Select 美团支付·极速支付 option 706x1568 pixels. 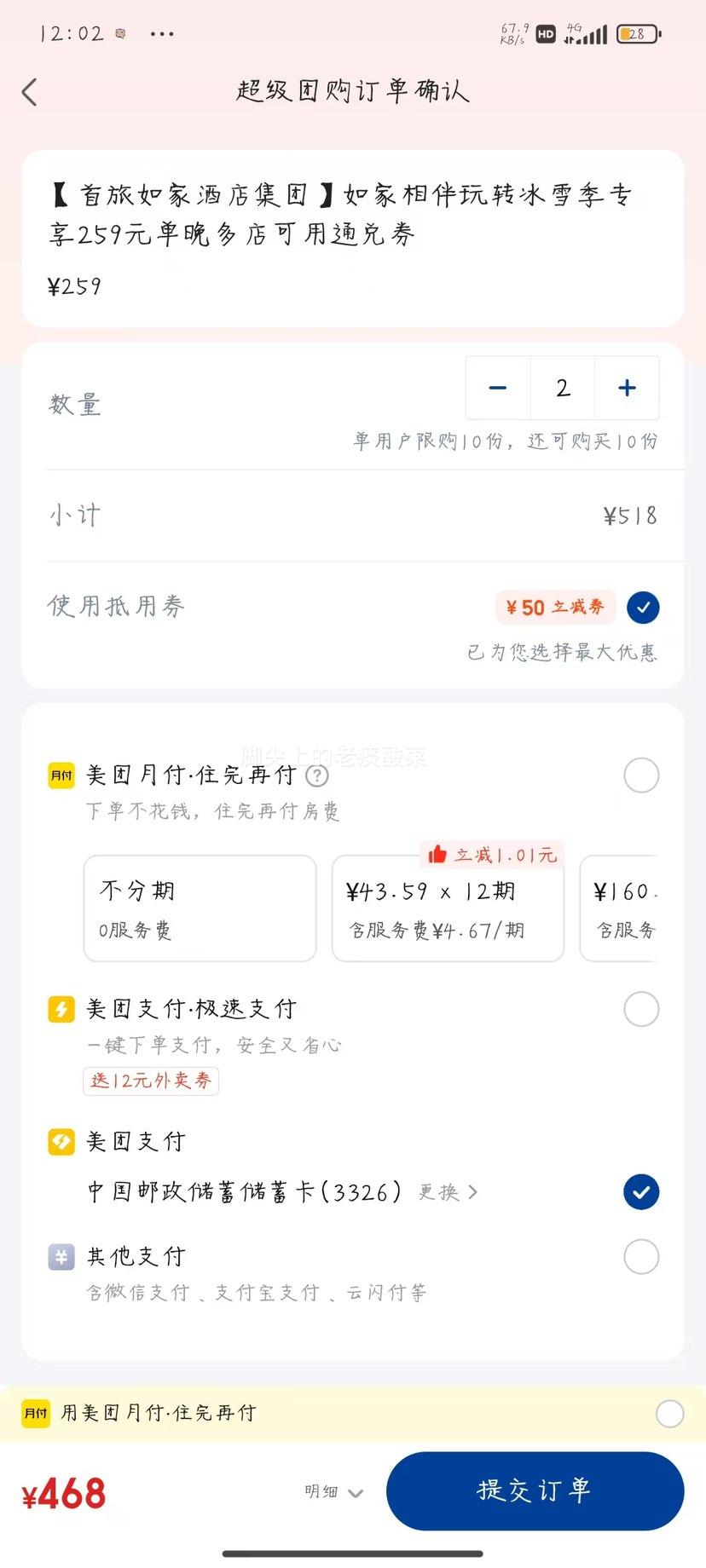tap(641, 1009)
